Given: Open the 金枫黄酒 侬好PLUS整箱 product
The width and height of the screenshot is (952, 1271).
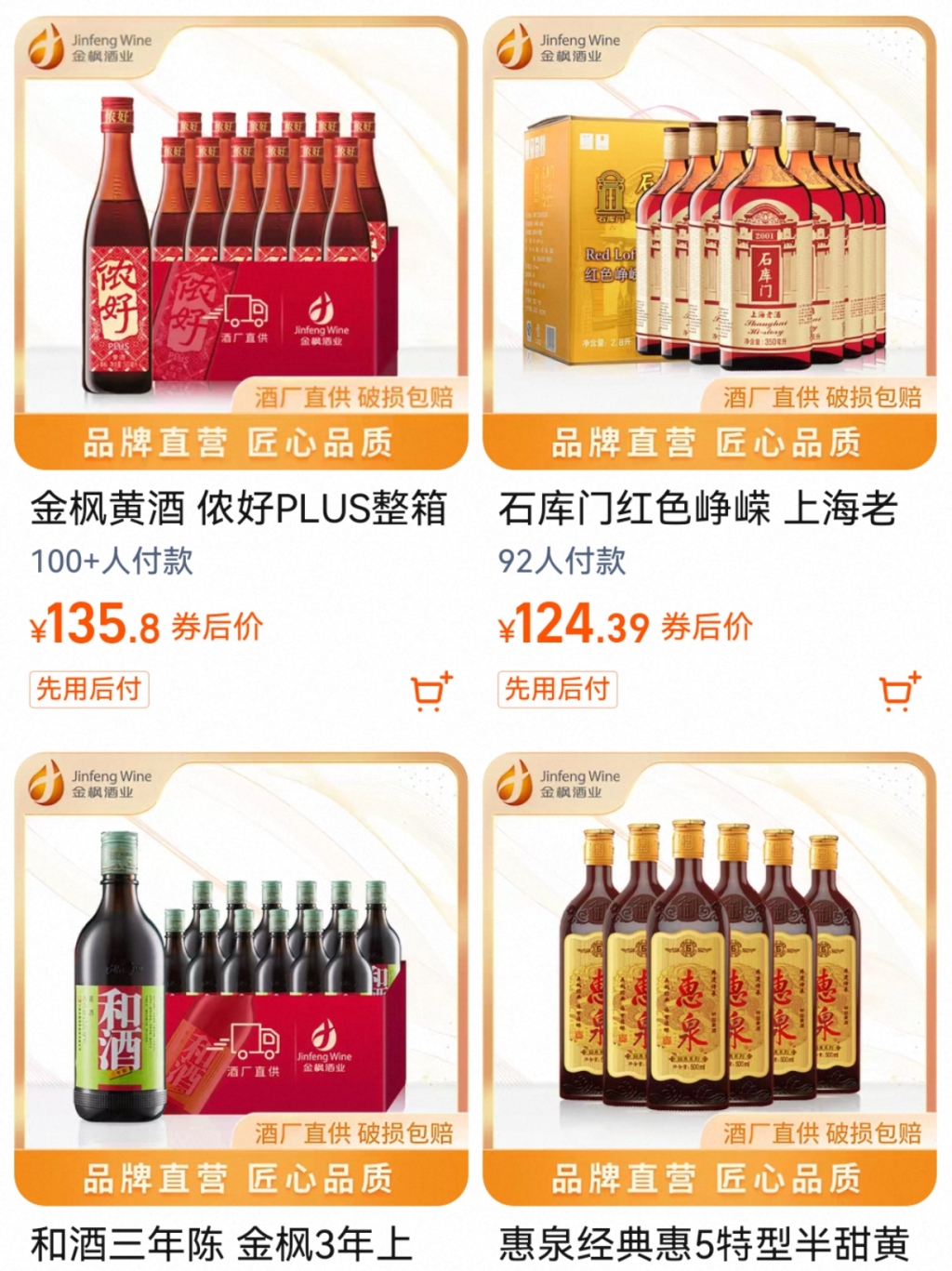Looking at the screenshot, I should 240,509.
